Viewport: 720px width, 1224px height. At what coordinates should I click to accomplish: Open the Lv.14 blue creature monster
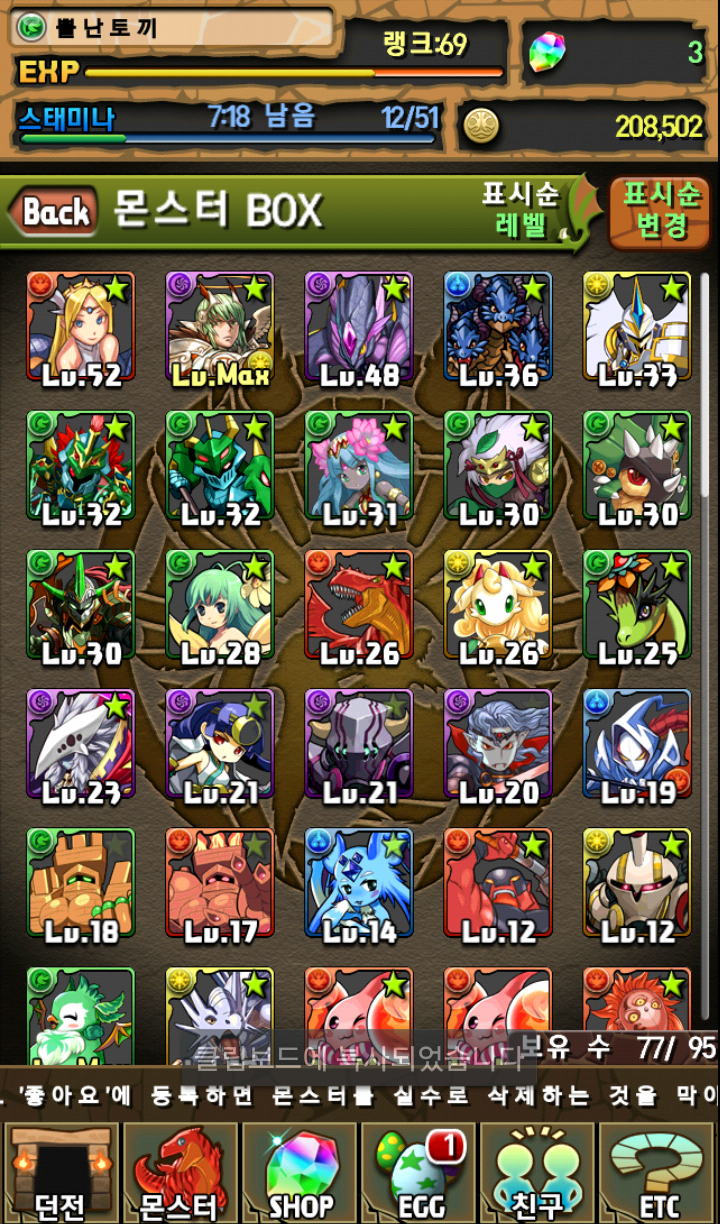point(359,883)
